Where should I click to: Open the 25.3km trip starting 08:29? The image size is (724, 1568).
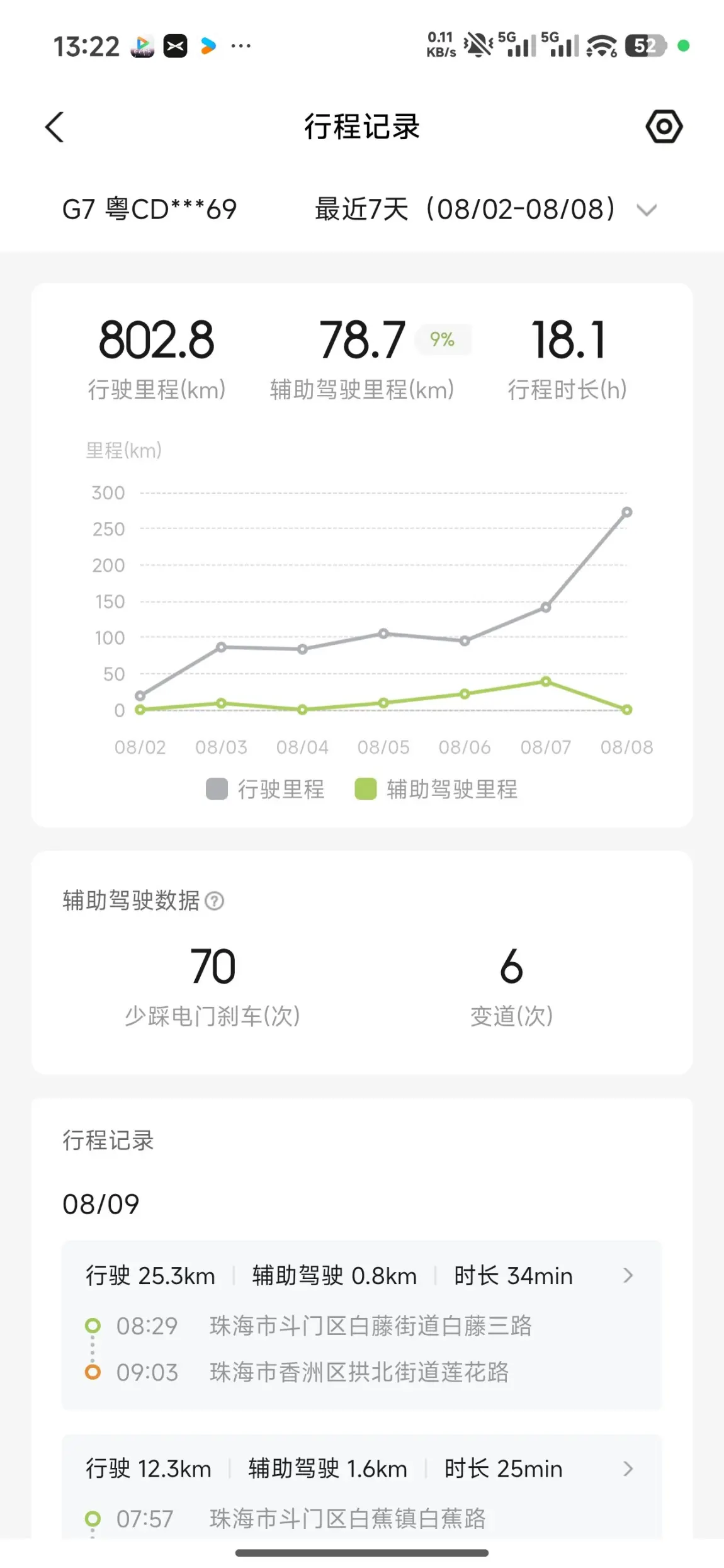362,1326
